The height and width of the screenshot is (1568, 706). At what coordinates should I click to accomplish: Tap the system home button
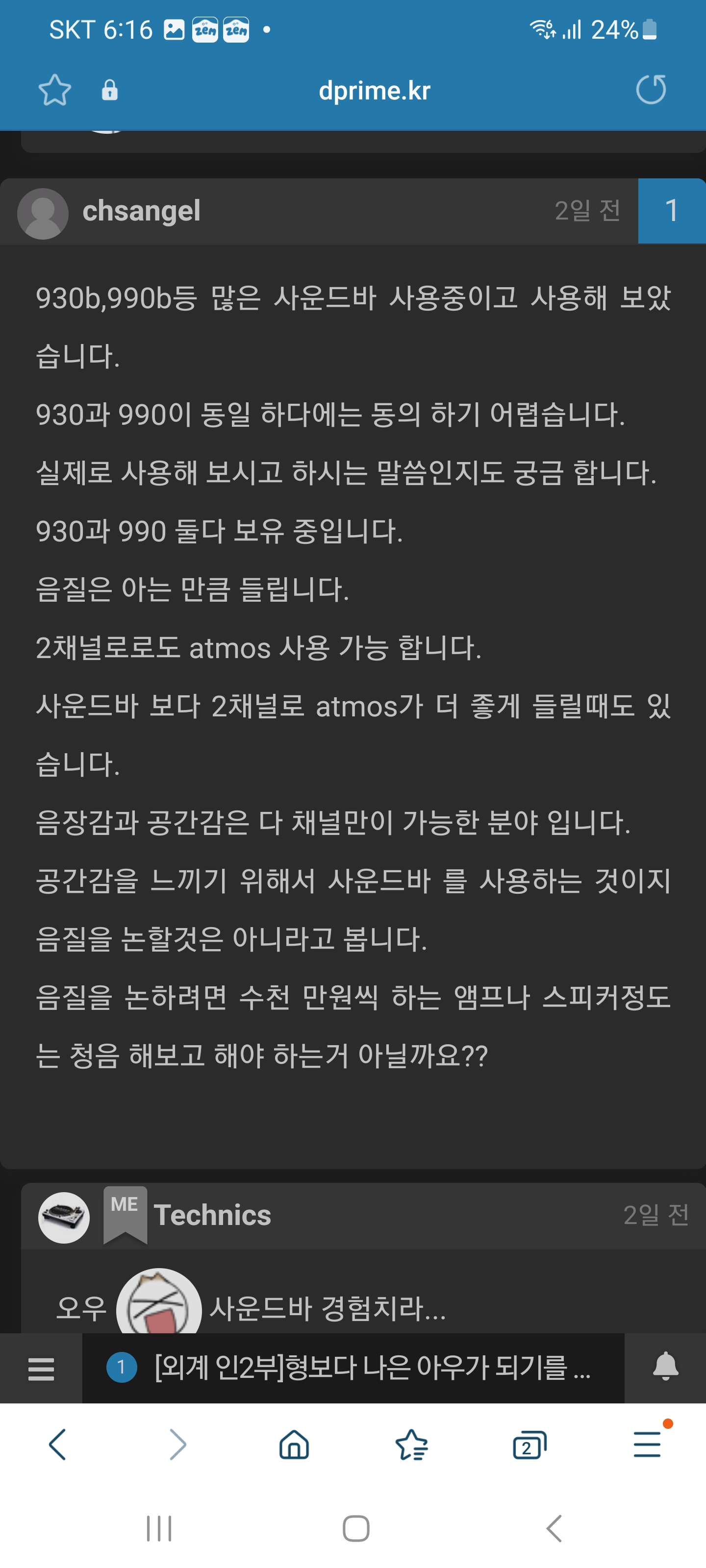[x=356, y=1528]
